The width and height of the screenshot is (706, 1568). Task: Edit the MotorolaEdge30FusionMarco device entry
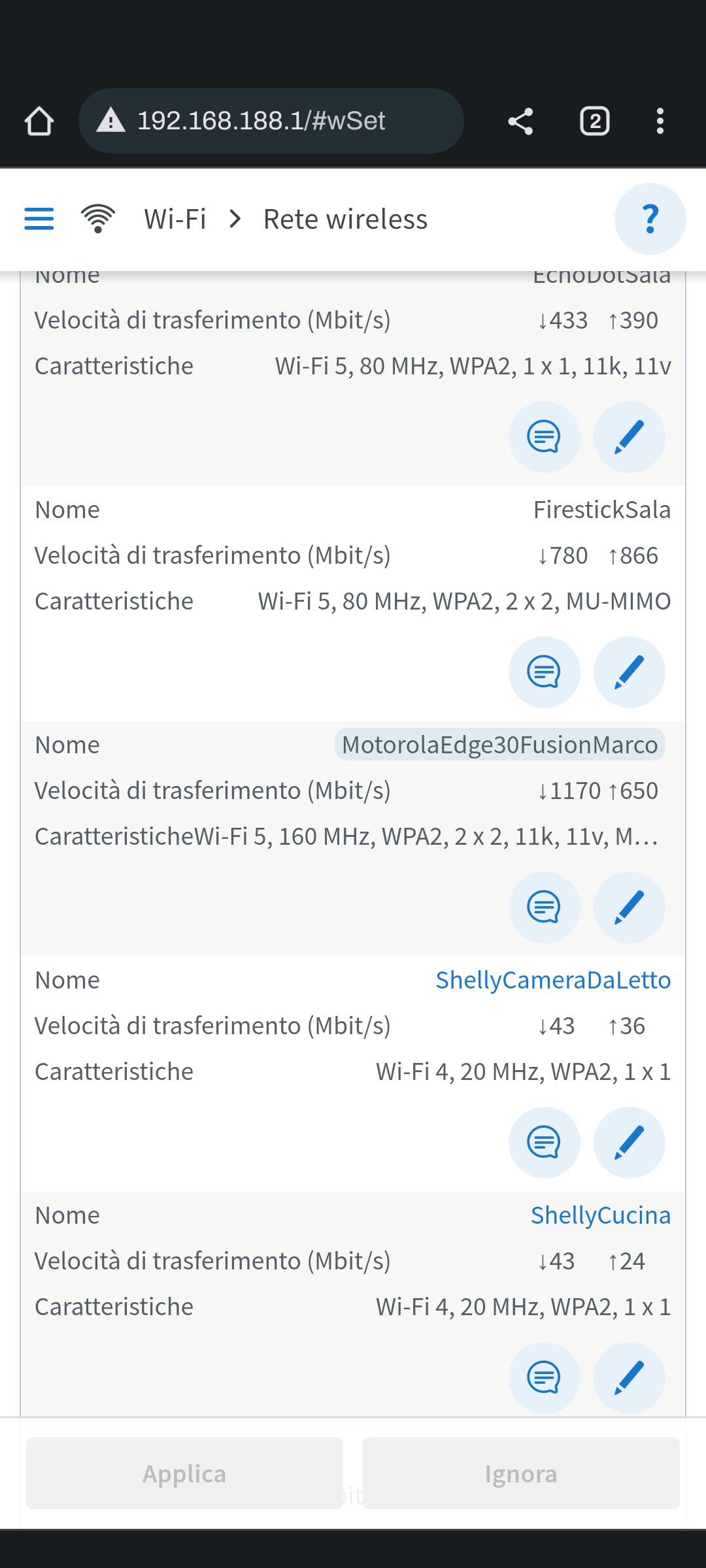pos(630,907)
